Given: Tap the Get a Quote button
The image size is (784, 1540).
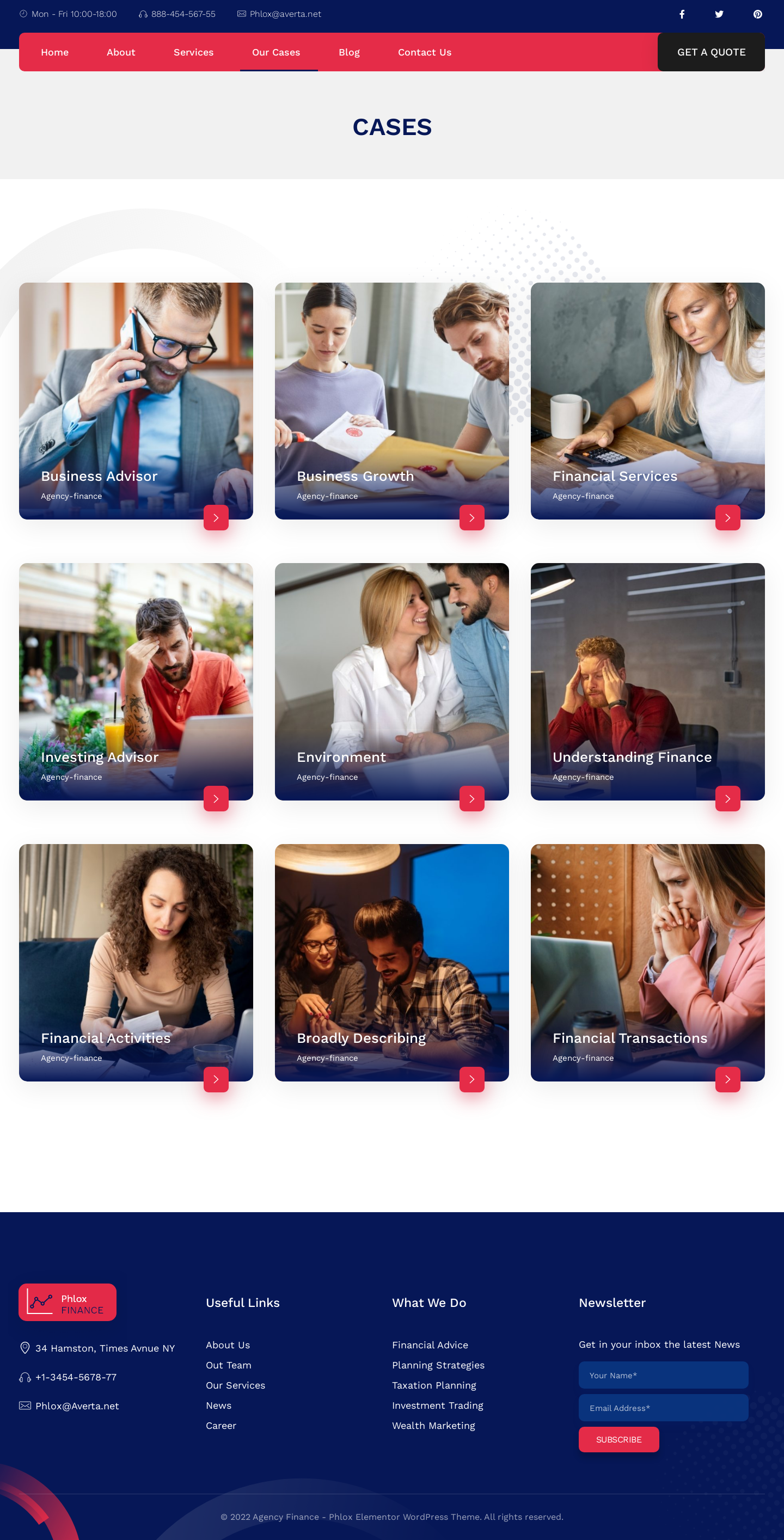Looking at the screenshot, I should point(710,53).
